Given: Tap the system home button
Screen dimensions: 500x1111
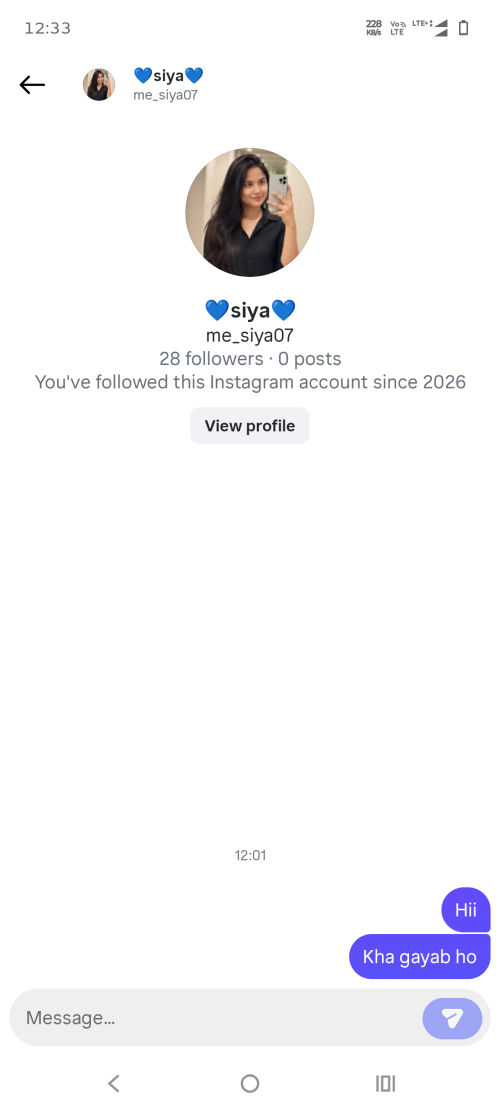Looking at the screenshot, I should click(x=249, y=1083).
